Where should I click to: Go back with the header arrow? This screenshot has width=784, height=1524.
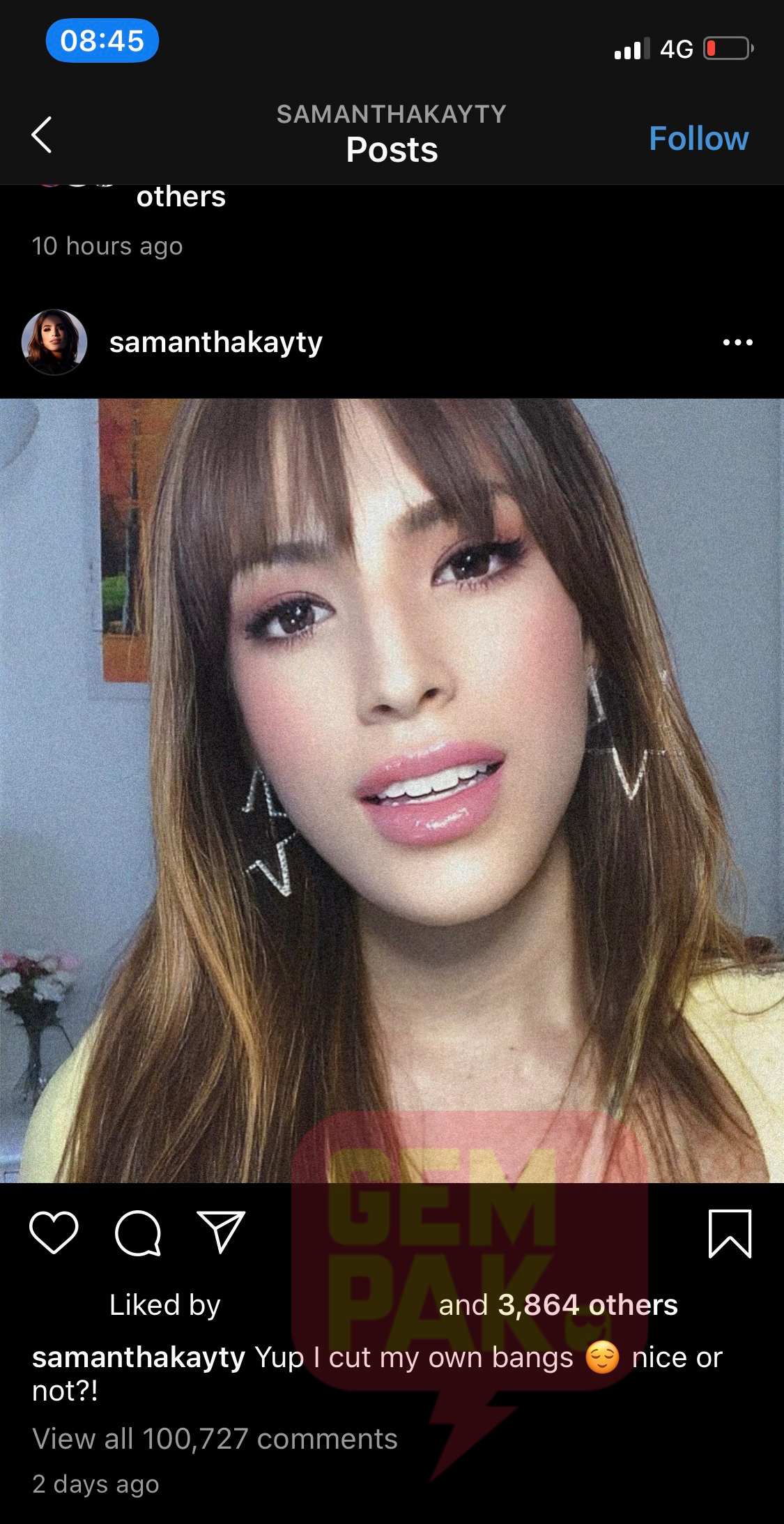click(x=42, y=135)
